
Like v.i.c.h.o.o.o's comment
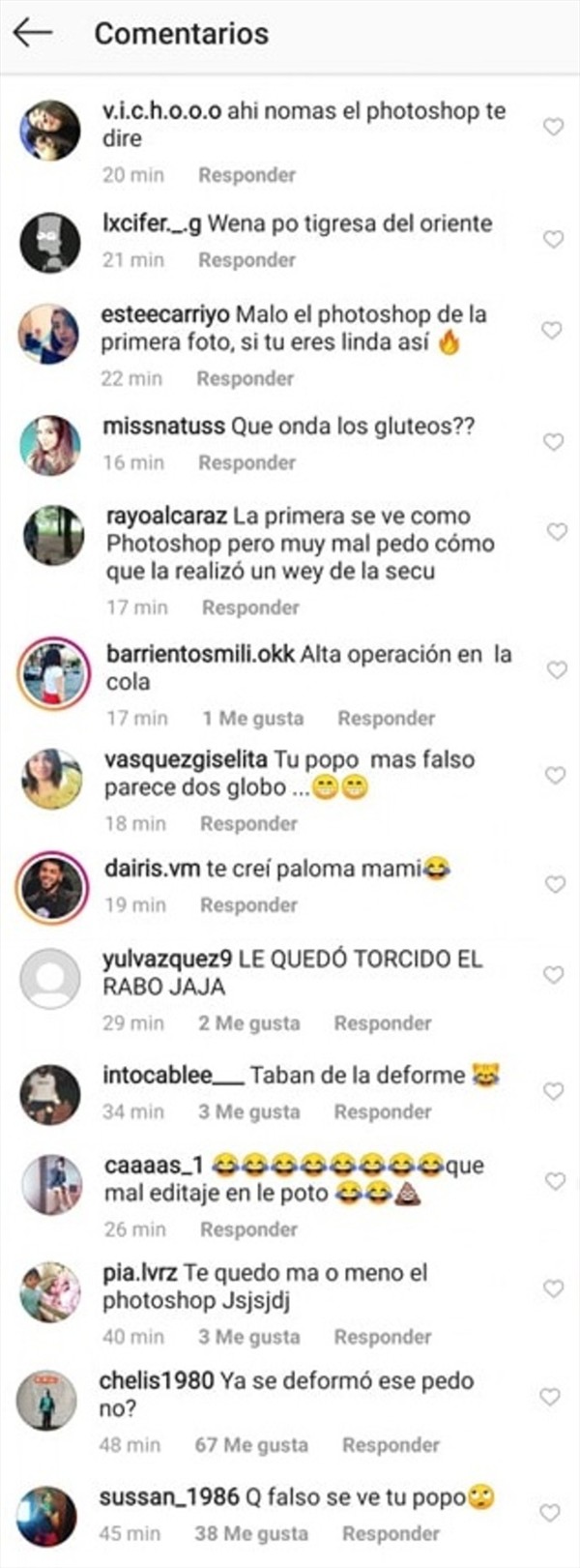[553, 127]
